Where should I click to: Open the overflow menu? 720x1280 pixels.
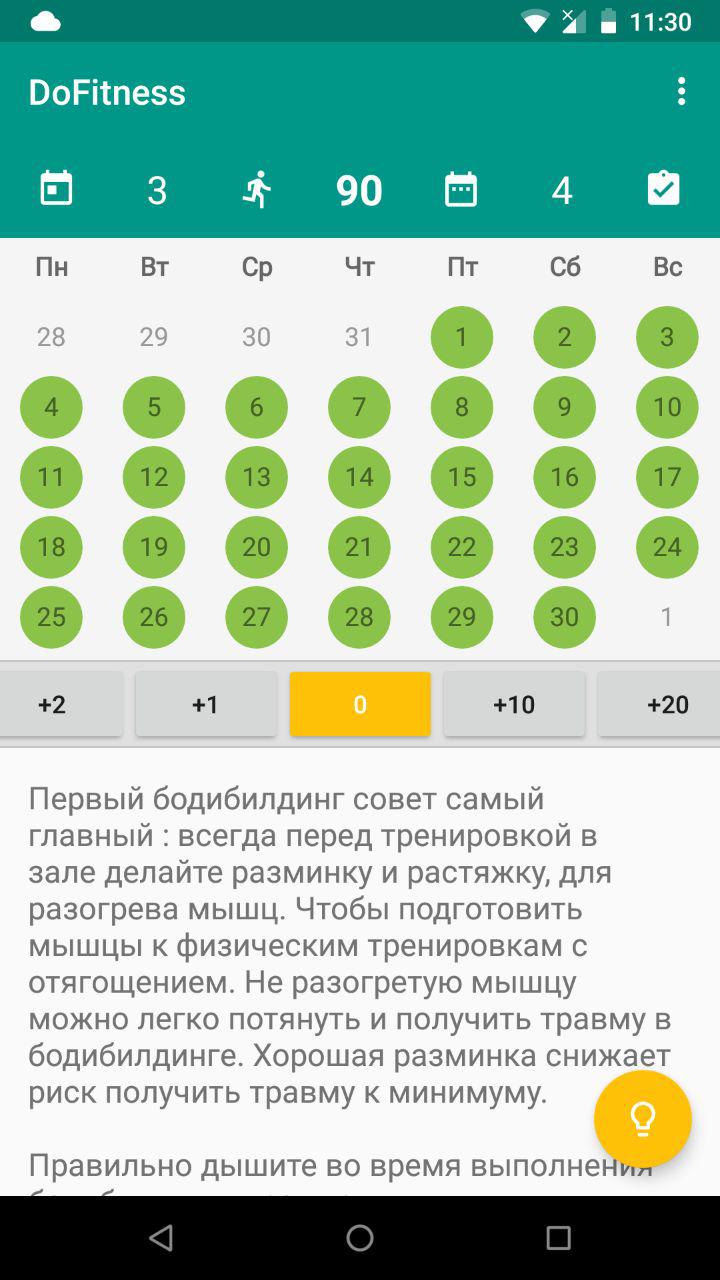(x=681, y=92)
